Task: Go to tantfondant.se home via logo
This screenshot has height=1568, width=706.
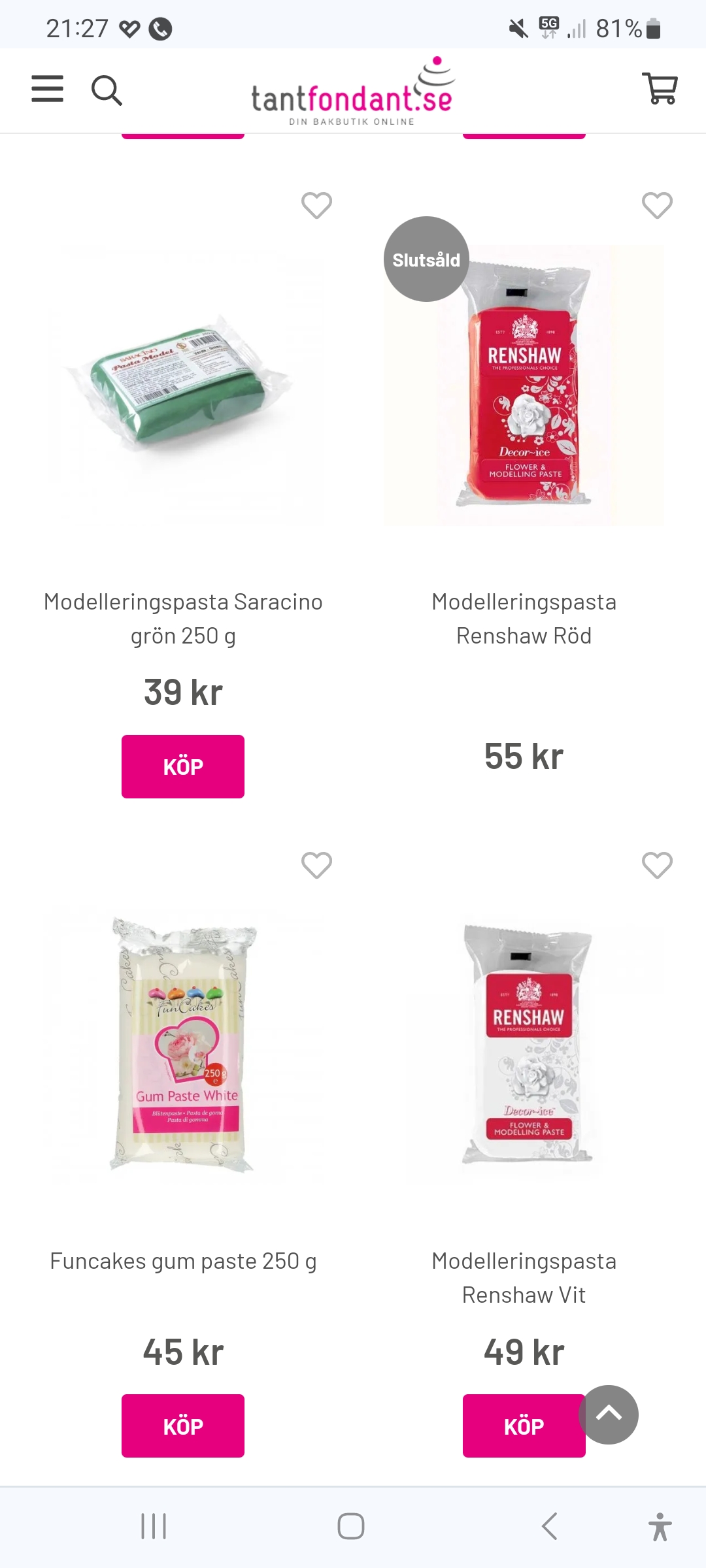Action: [x=352, y=92]
